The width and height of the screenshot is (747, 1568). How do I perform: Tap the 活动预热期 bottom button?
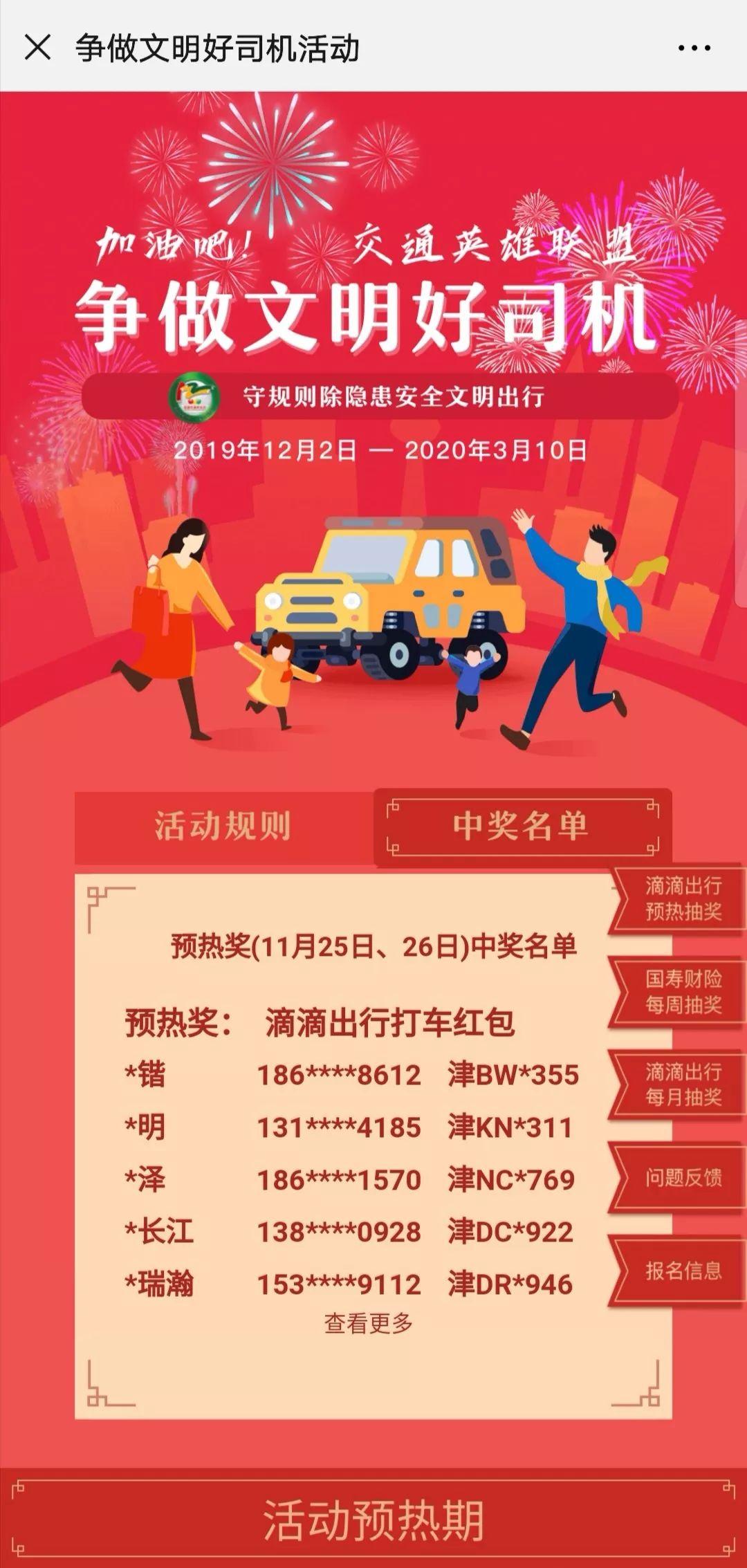(x=373, y=1521)
